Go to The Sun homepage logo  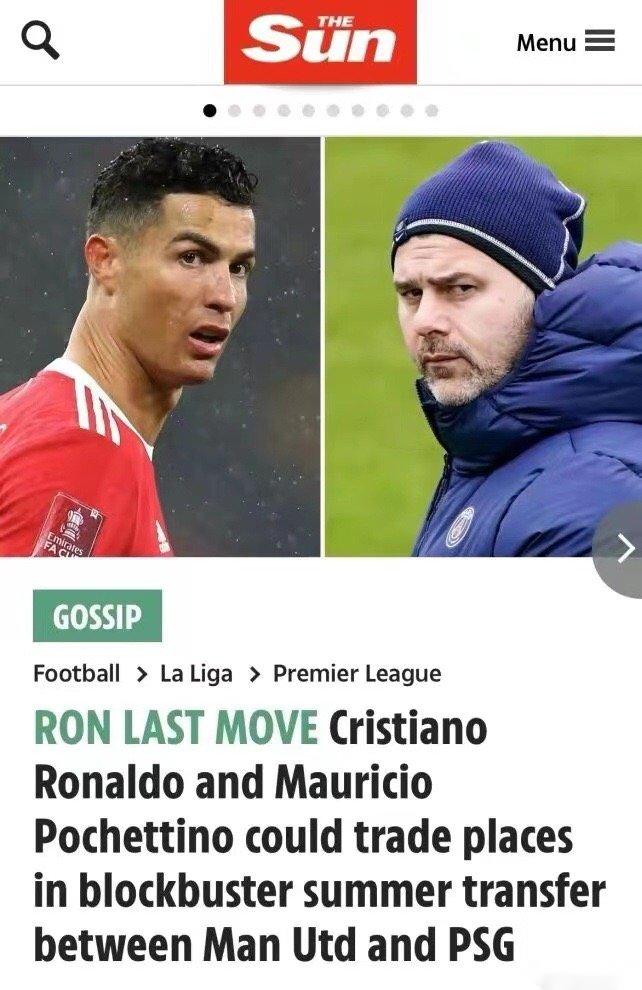pos(320,42)
